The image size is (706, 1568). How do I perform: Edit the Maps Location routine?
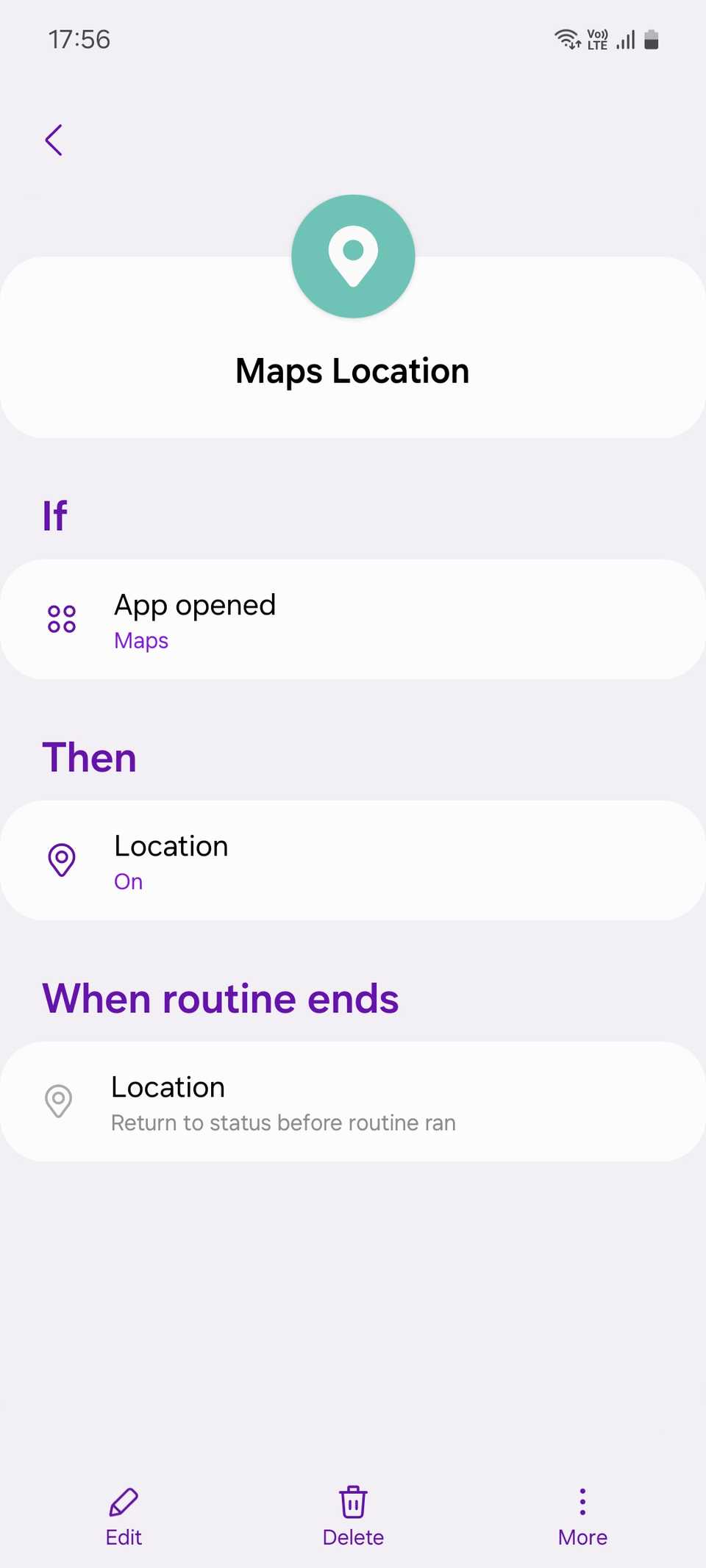124,1517
